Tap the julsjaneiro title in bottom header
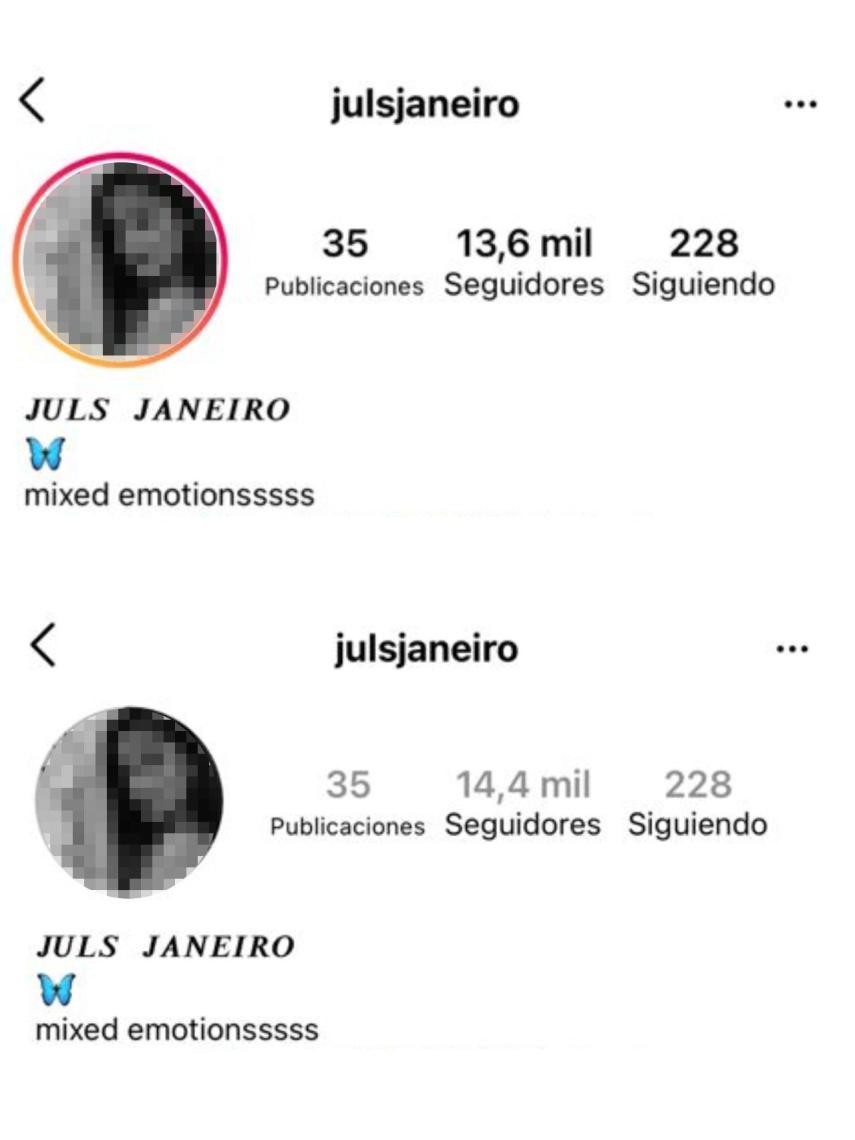855x1140 pixels. [427, 648]
